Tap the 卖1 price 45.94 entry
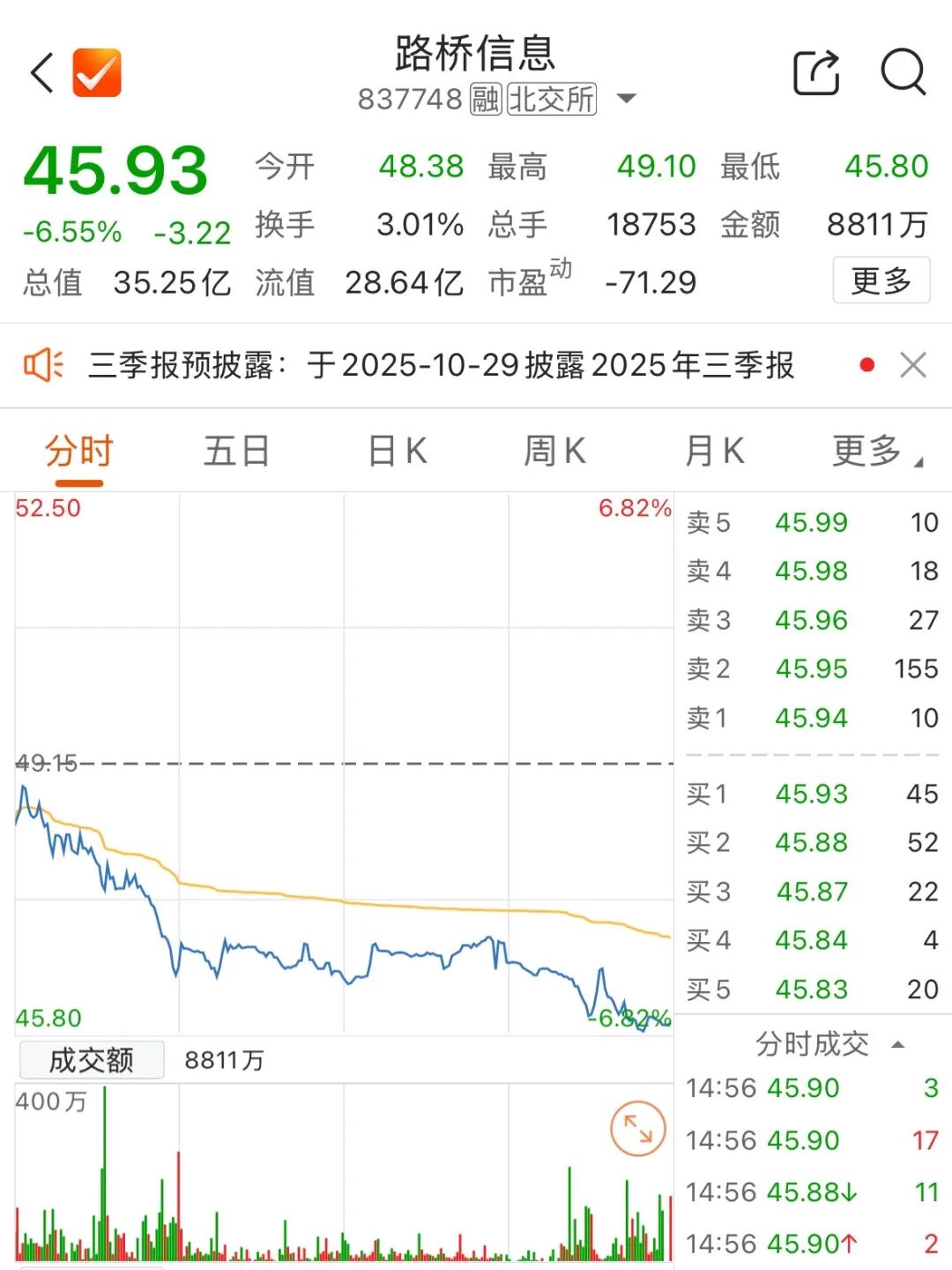Viewport: 952px width, 1270px height. [x=811, y=719]
